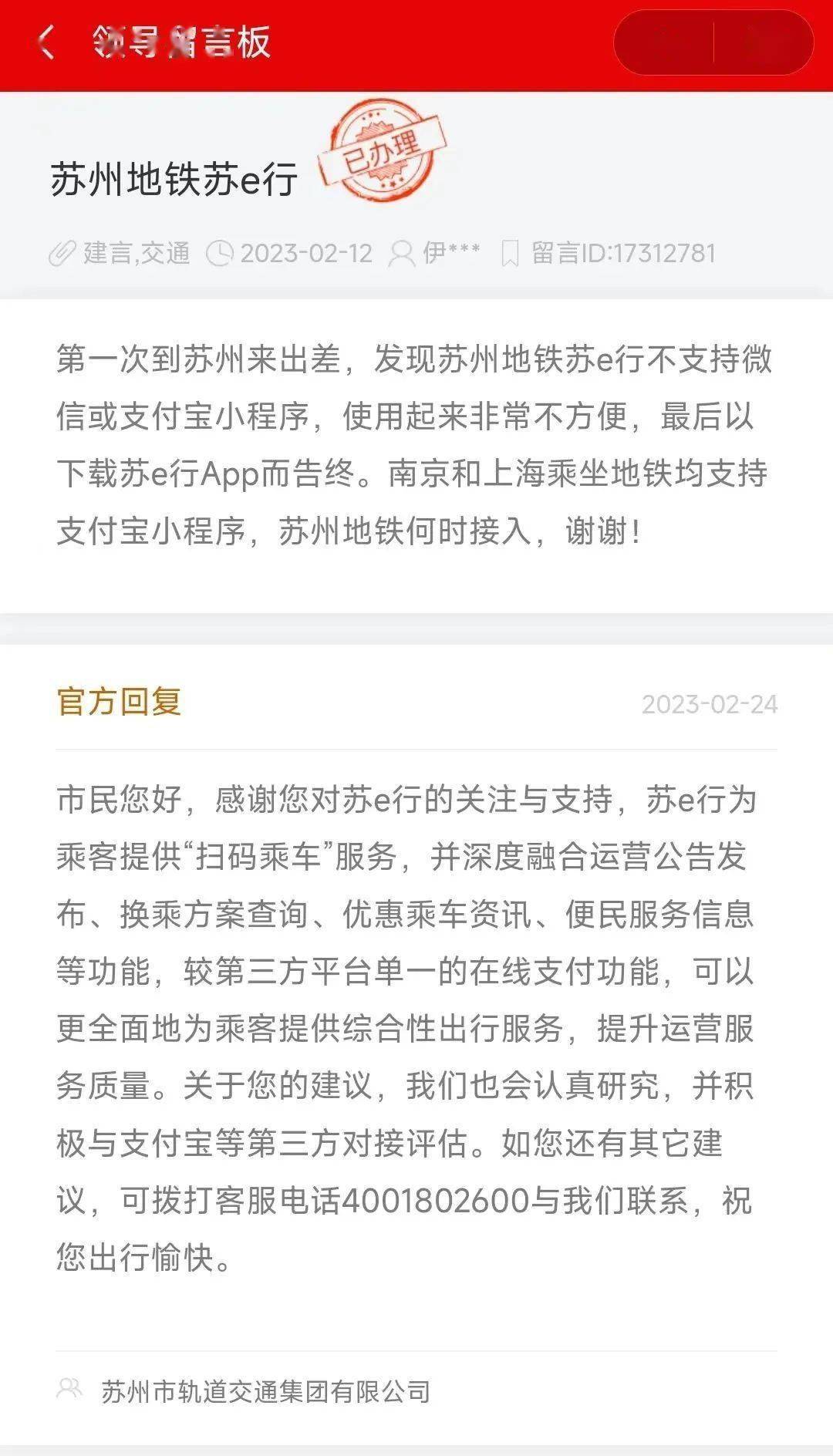Screen dimensions: 833x1456
Task: Go back using the top-left arrow
Action: click(46, 42)
